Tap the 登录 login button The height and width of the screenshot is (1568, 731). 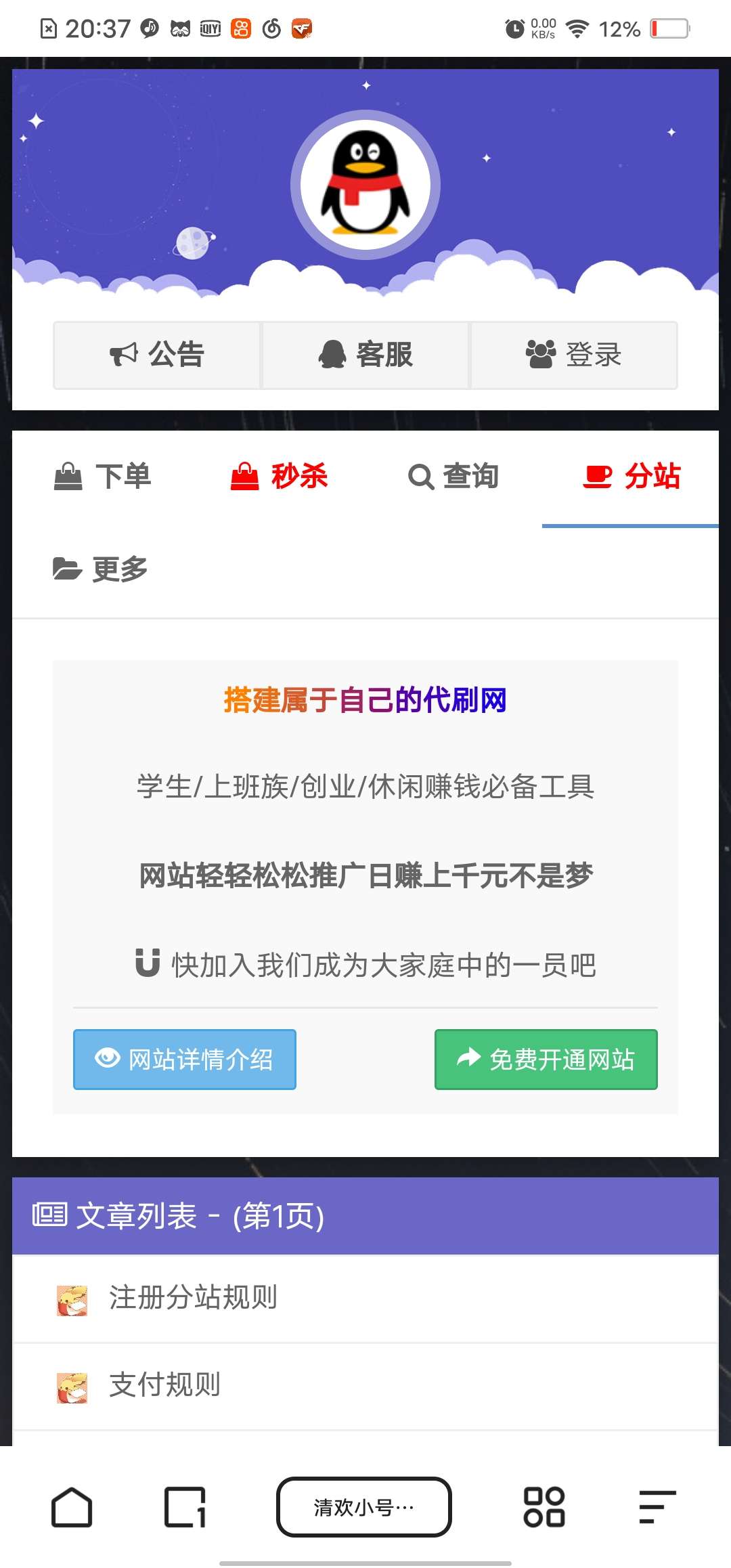point(574,355)
